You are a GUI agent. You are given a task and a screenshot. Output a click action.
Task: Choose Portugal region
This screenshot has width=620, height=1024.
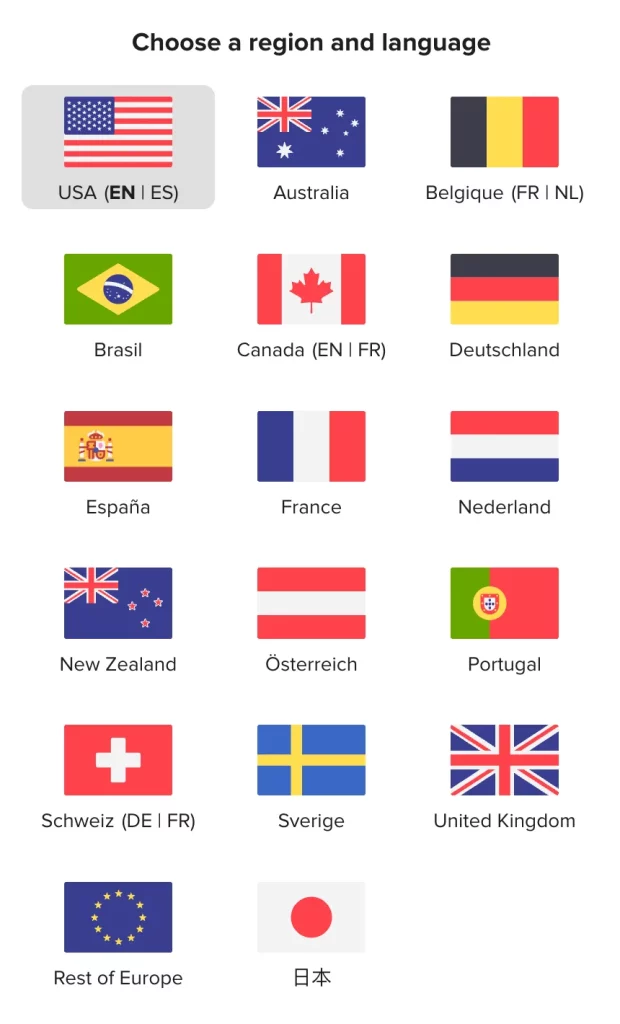[x=504, y=618]
